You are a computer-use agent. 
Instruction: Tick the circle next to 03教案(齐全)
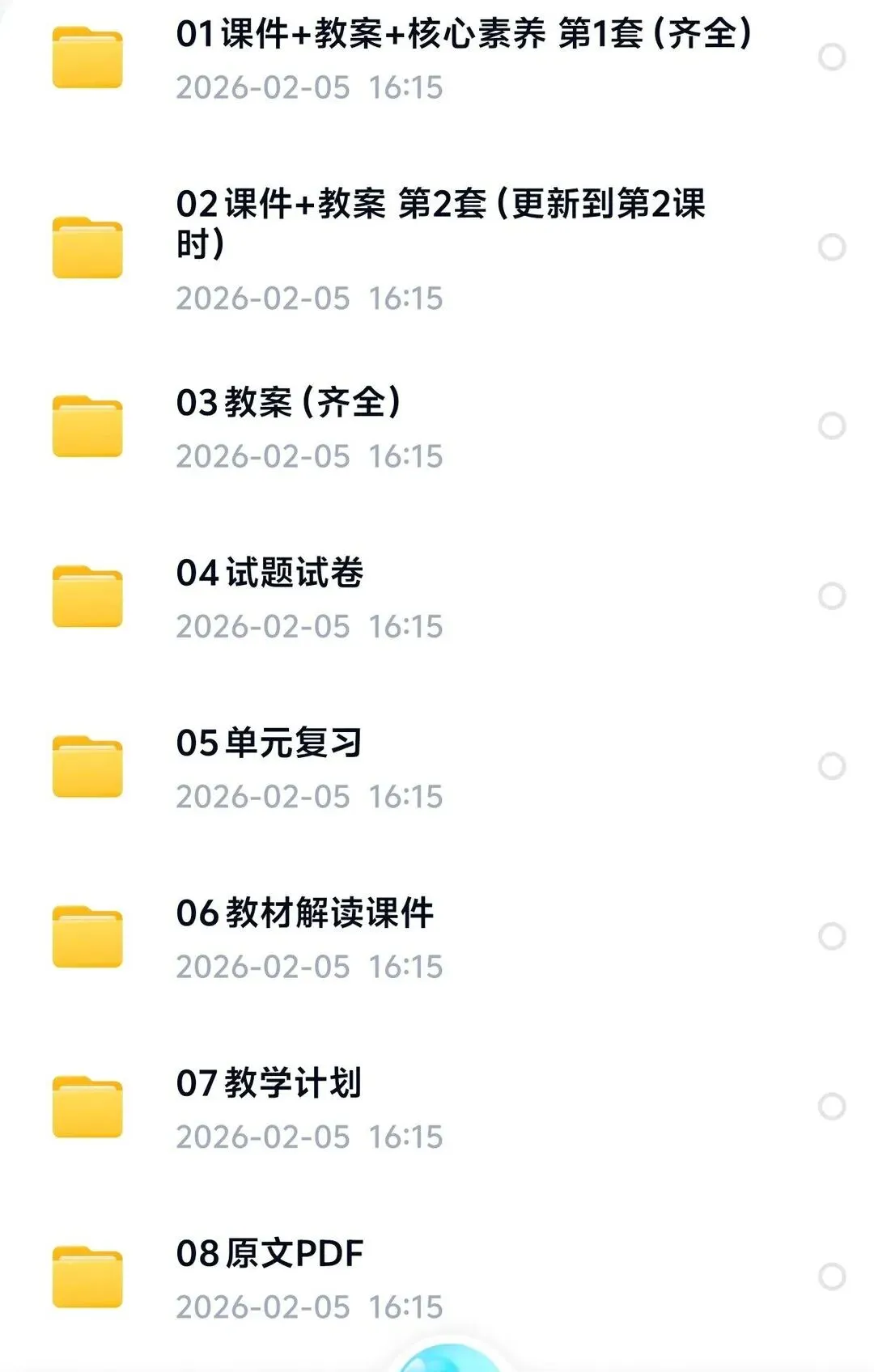pyautogui.click(x=831, y=426)
